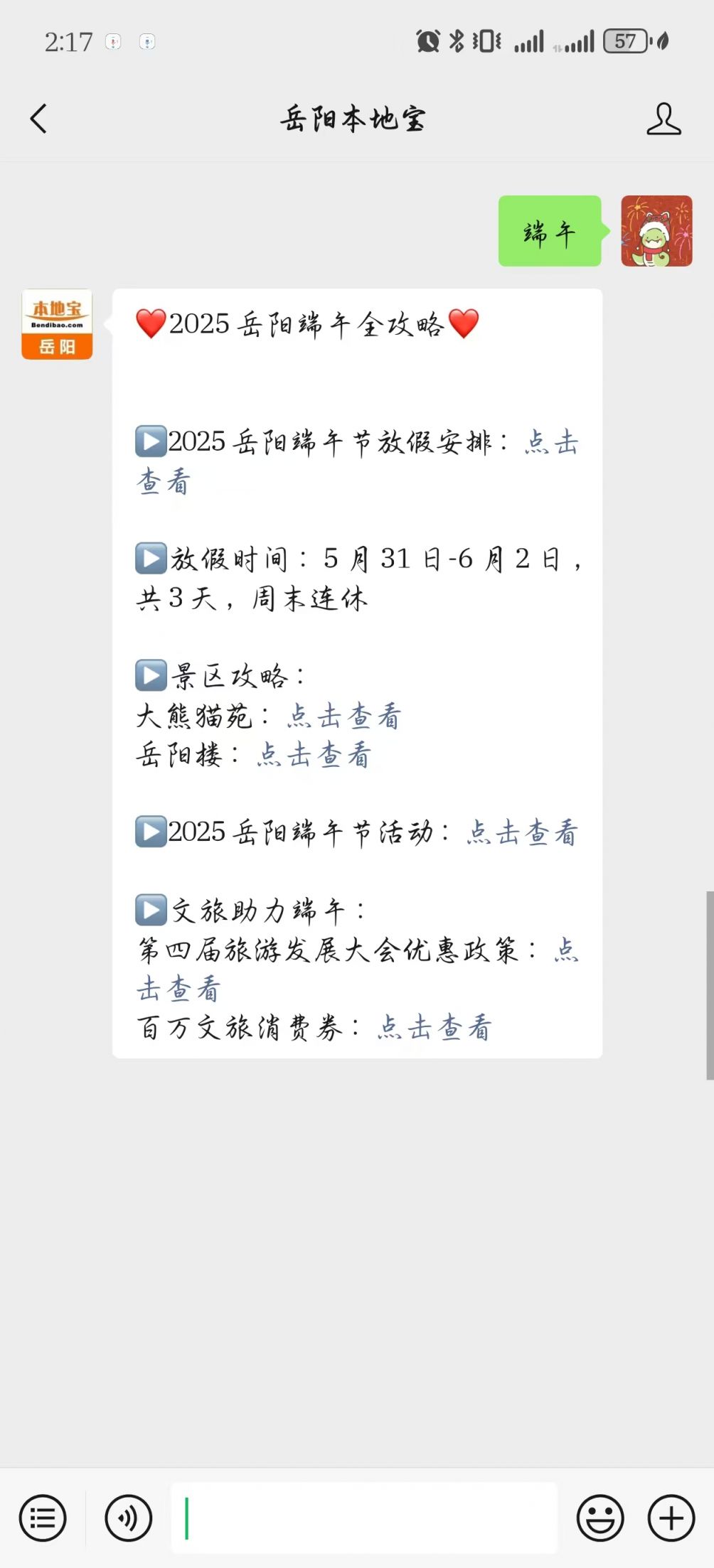Open 大熊猫苑 点击查看 link

click(344, 716)
